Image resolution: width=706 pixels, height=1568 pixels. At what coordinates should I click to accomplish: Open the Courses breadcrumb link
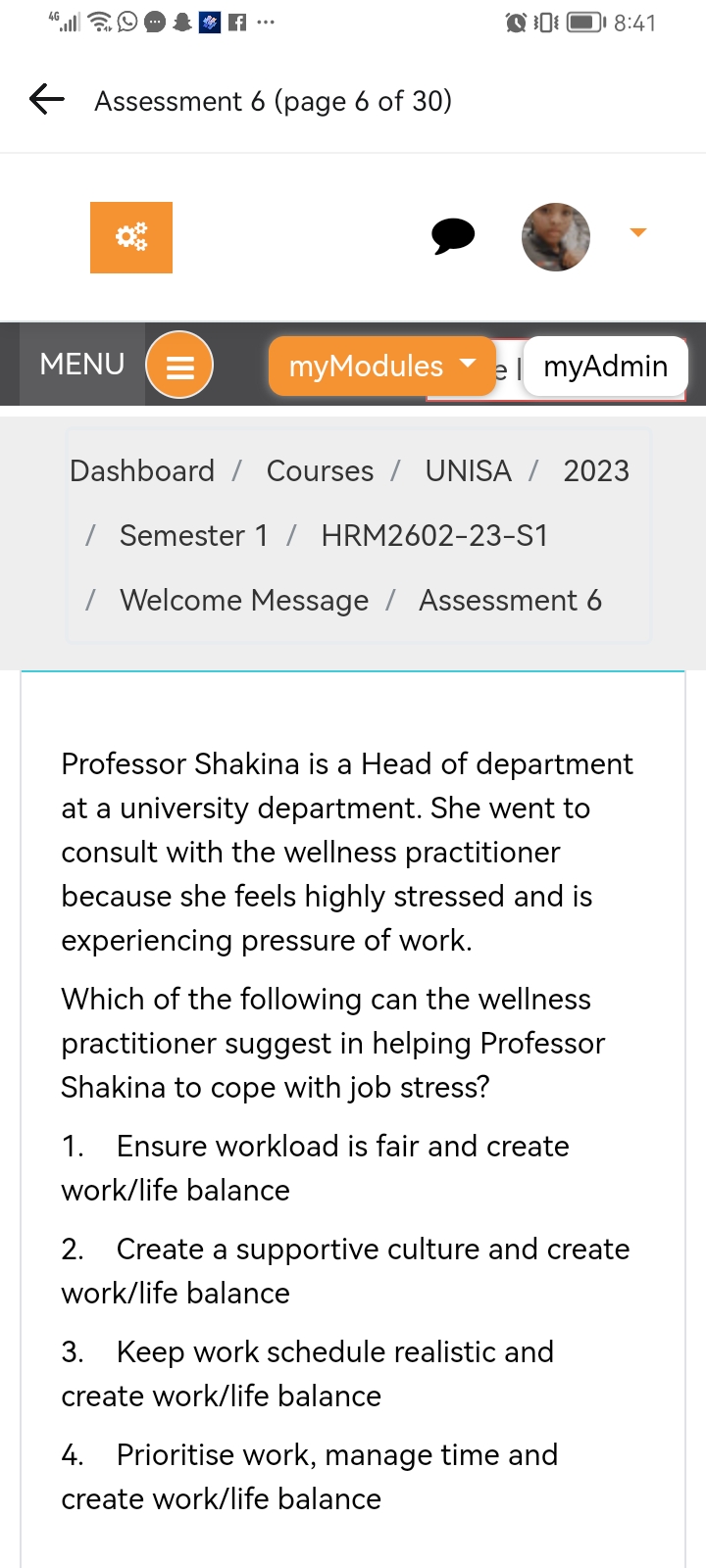tap(320, 471)
